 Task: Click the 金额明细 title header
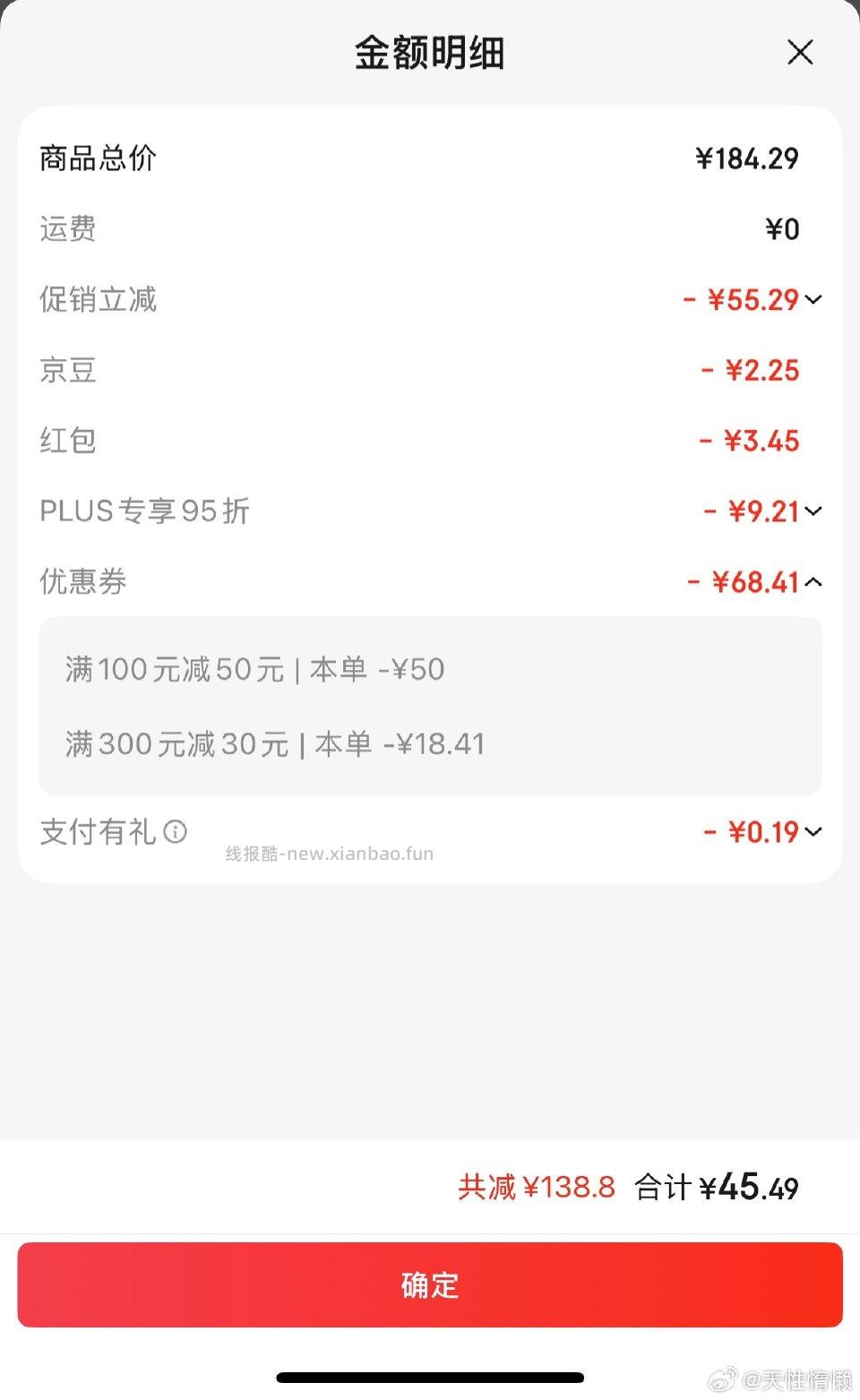(x=429, y=54)
